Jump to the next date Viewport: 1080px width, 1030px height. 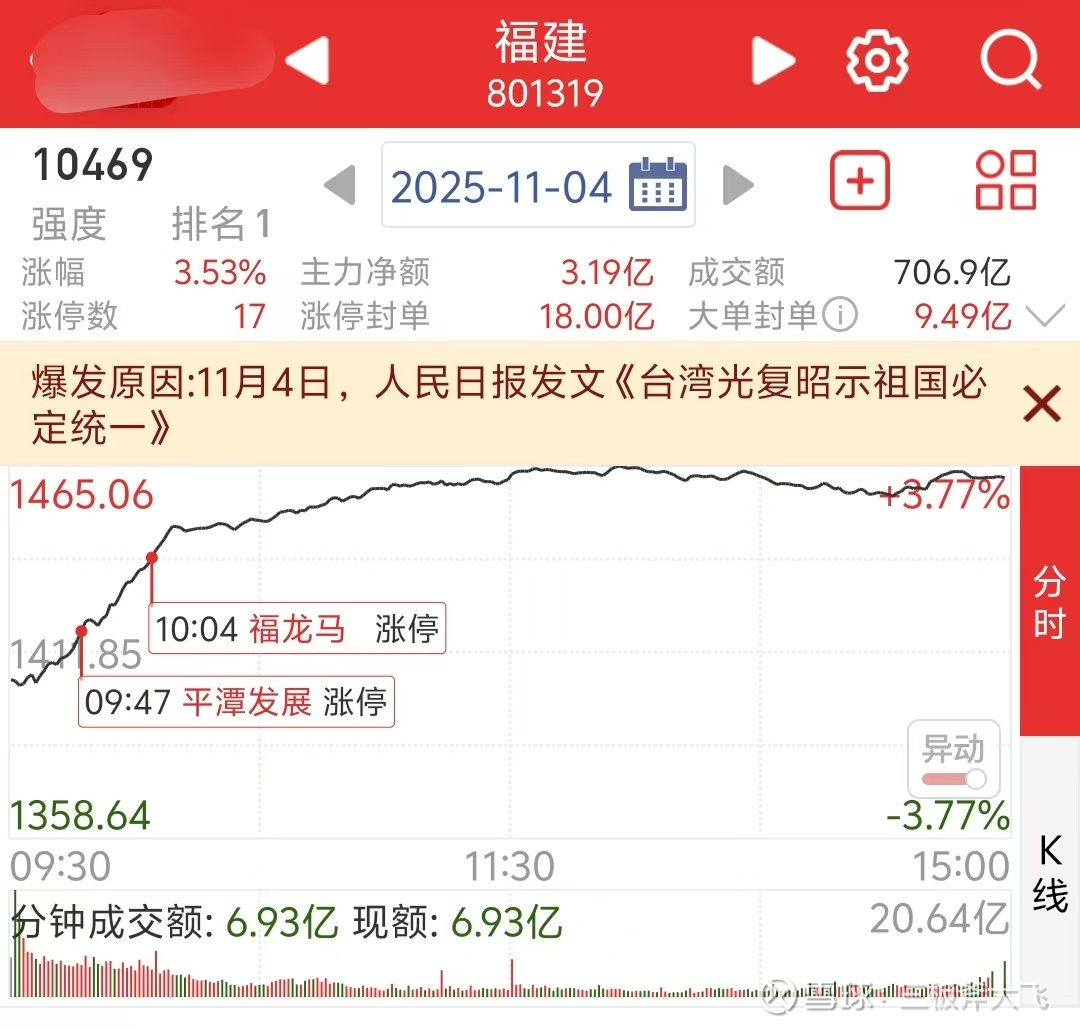[738, 186]
